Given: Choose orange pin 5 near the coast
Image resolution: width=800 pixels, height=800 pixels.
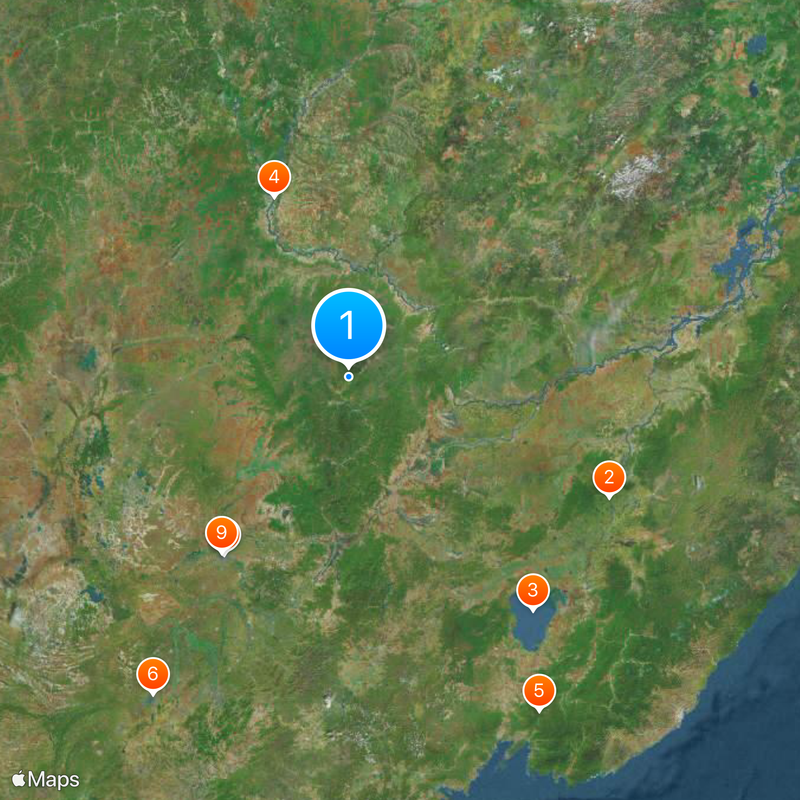Looking at the screenshot, I should (539, 690).
